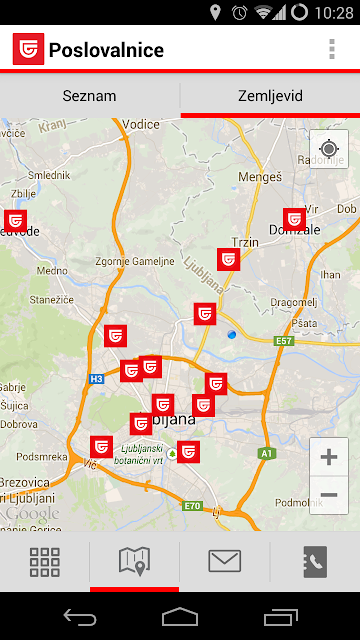The height and width of the screenshot is (640, 360).
Task: Open the overflow menu
Action: (x=332, y=49)
